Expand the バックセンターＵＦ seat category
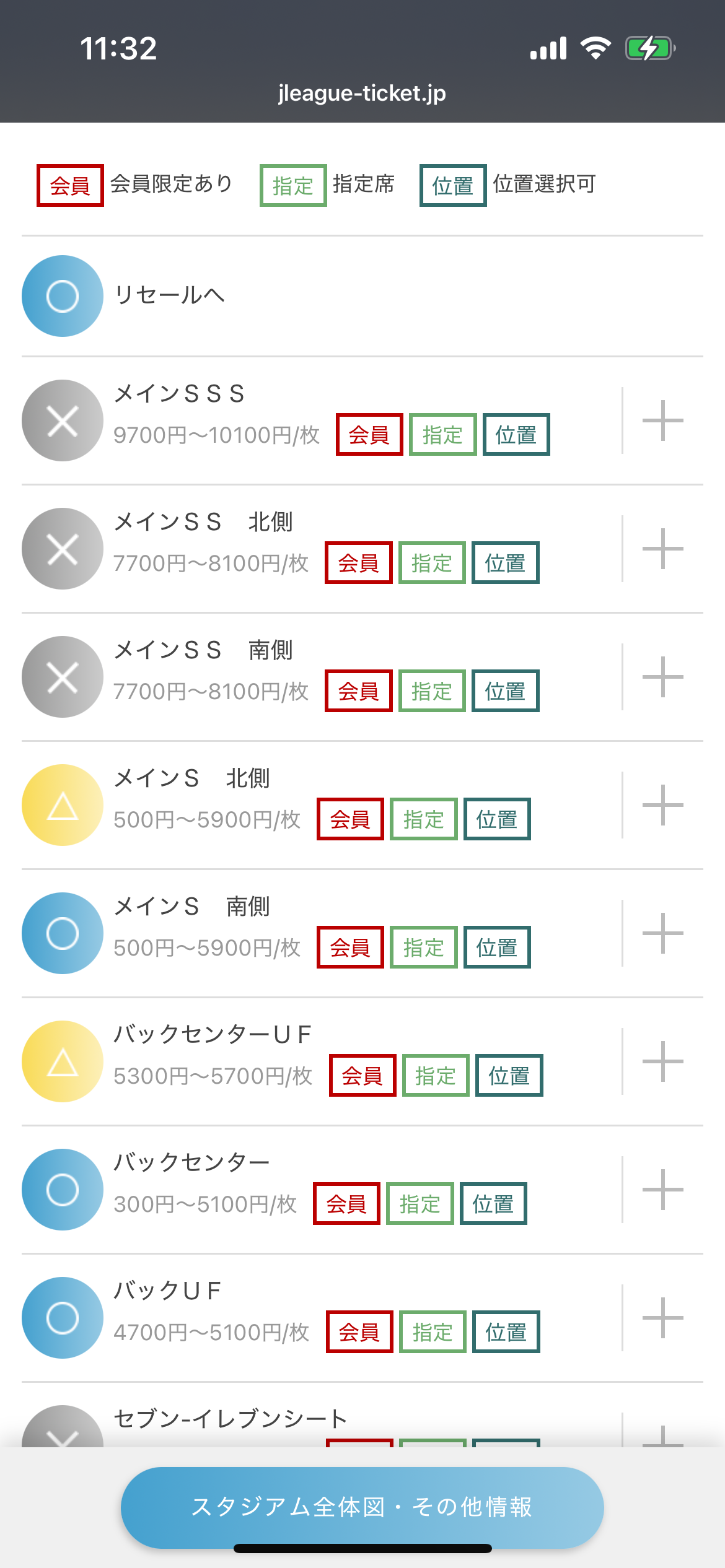Image resolution: width=725 pixels, height=1568 pixels. coord(662,1061)
